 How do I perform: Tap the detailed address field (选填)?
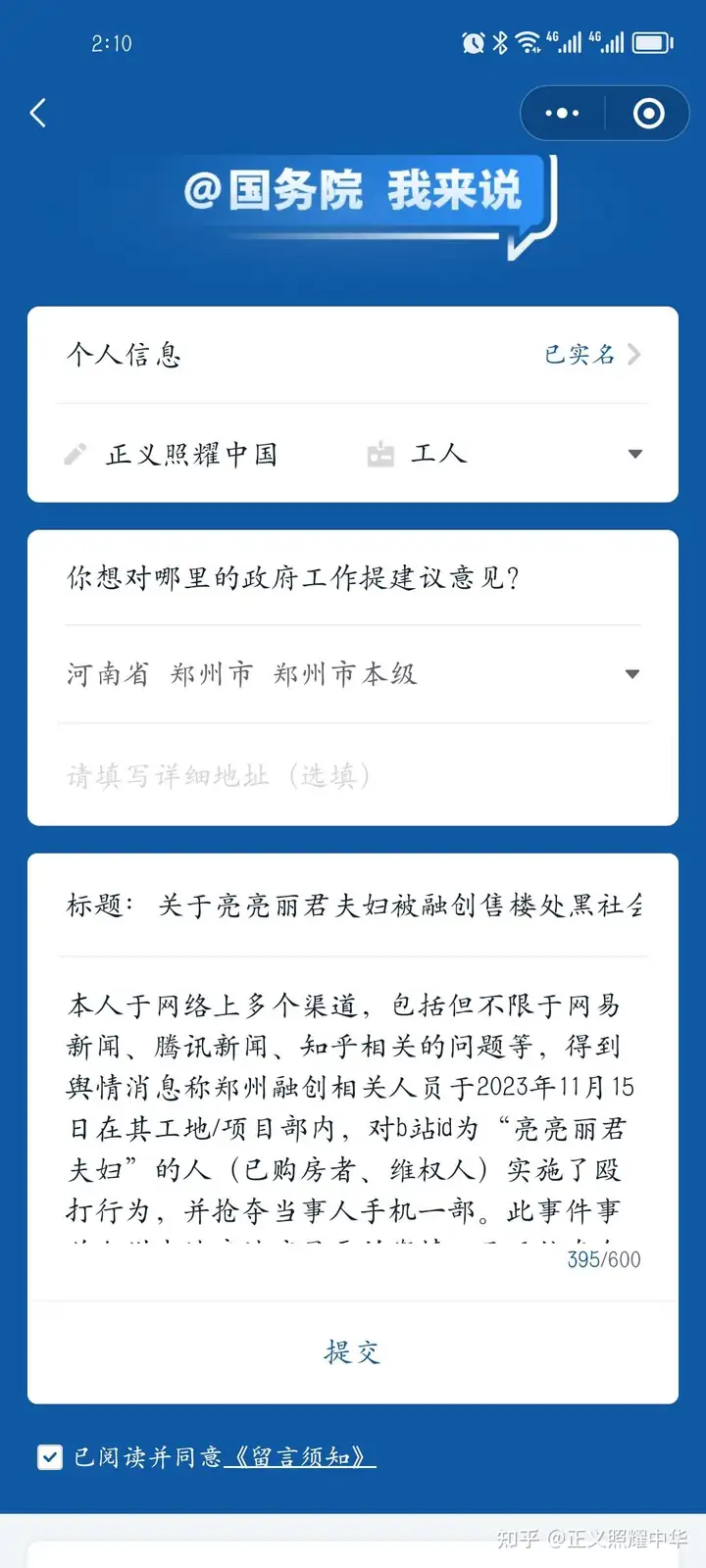pyautogui.click(x=353, y=776)
